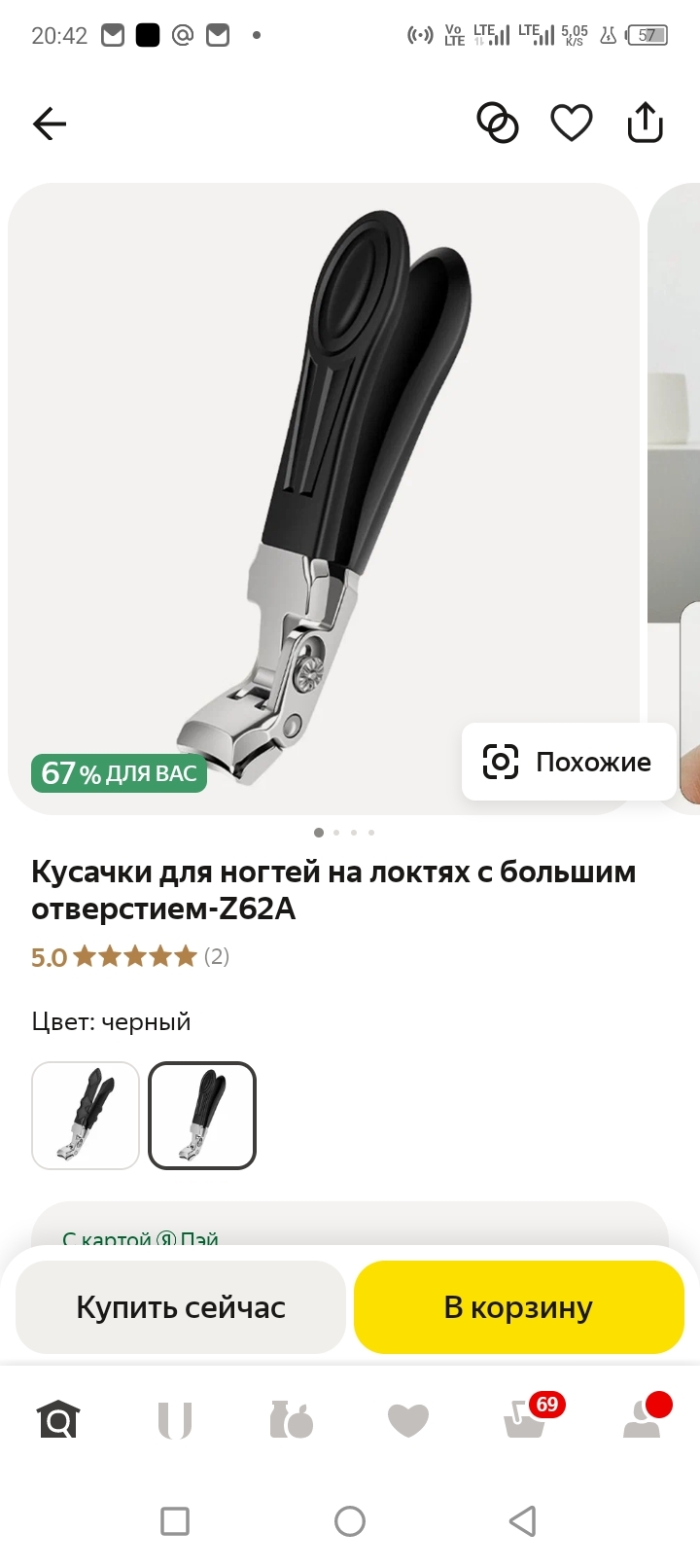Add product to comparison list
This screenshot has height=1568, width=700.
click(x=497, y=124)
